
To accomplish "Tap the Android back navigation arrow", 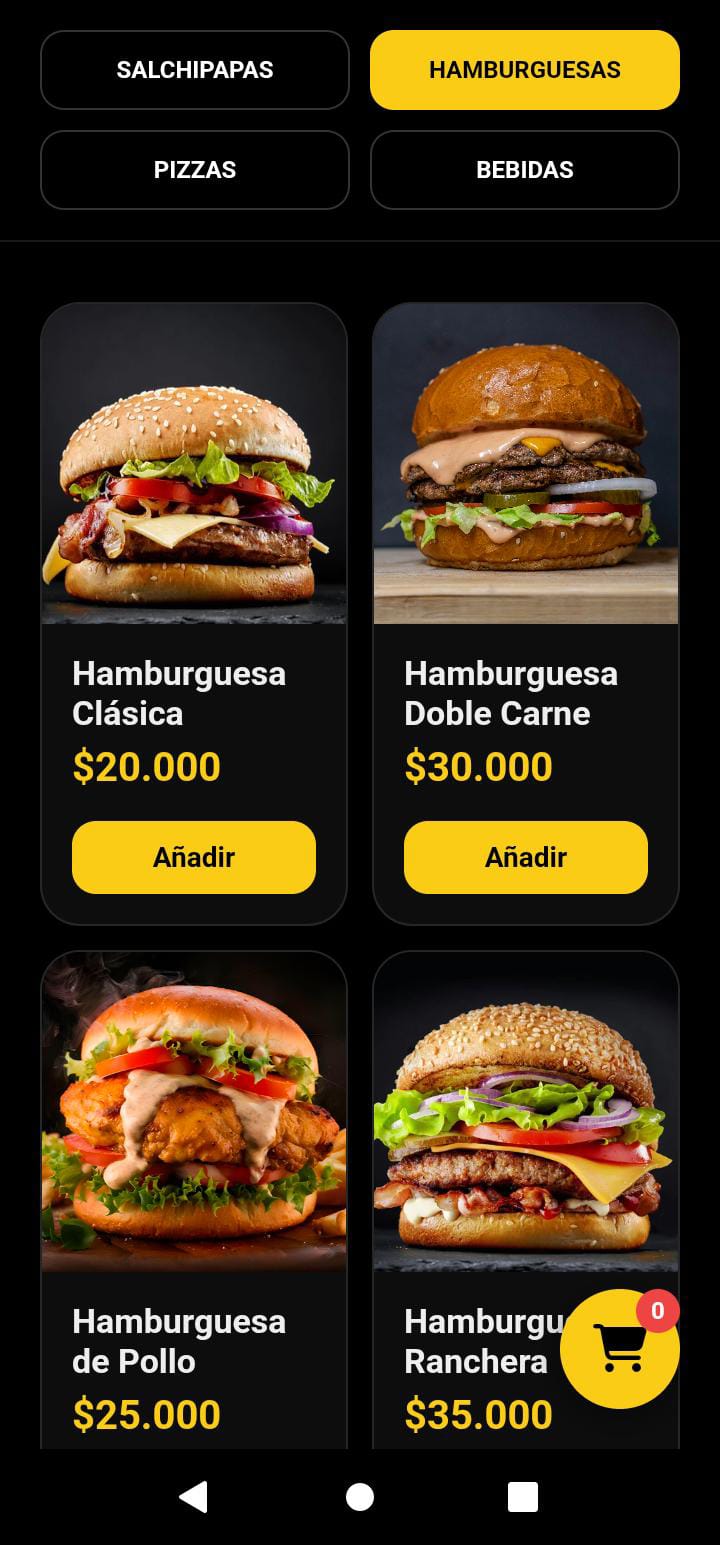I will click(x=193, y=1497).
